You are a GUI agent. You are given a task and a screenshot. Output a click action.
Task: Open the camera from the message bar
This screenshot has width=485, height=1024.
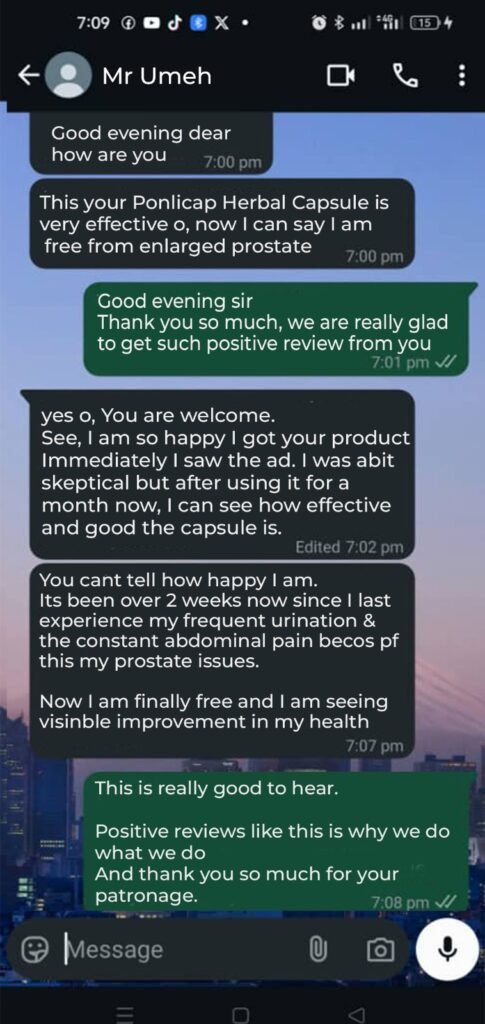(x=381, y=950)
